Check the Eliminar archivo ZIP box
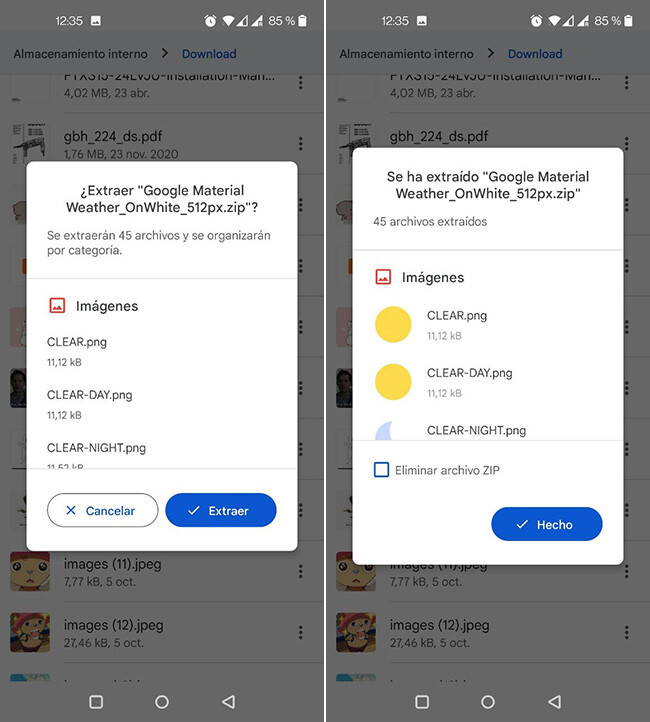The height and width of the screenshot is (722, 650). [x=381, y=469]
